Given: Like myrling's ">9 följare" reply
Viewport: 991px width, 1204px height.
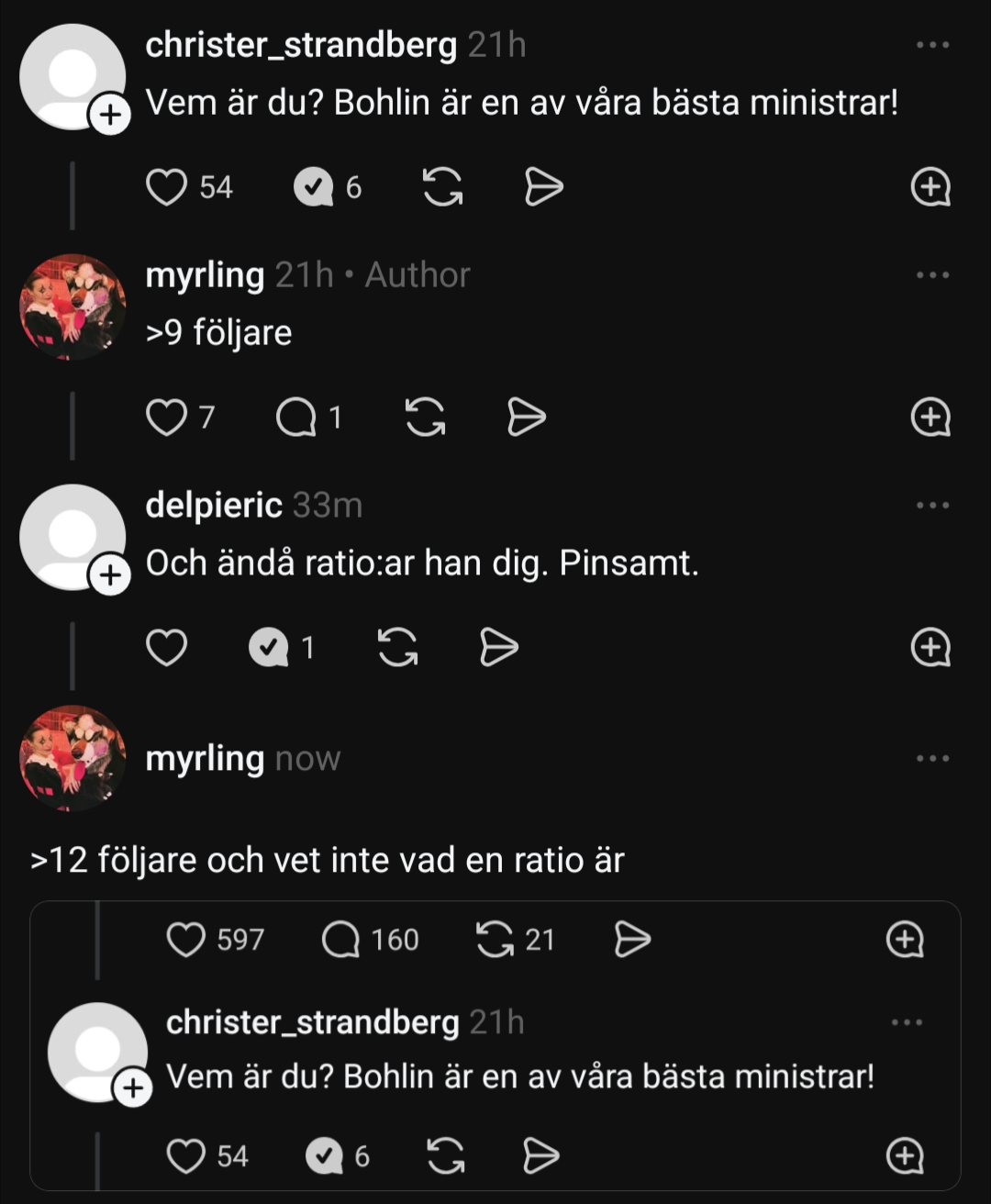Looking at the screenshot, I should [x=166, y=418].
